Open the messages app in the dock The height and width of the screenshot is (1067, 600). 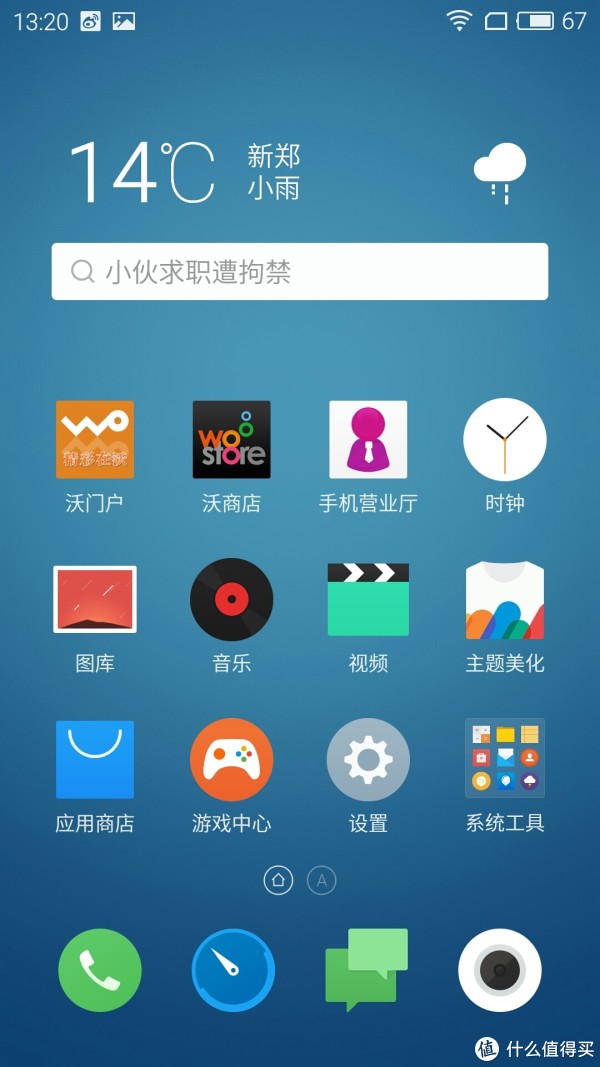[x=367, y=970]
